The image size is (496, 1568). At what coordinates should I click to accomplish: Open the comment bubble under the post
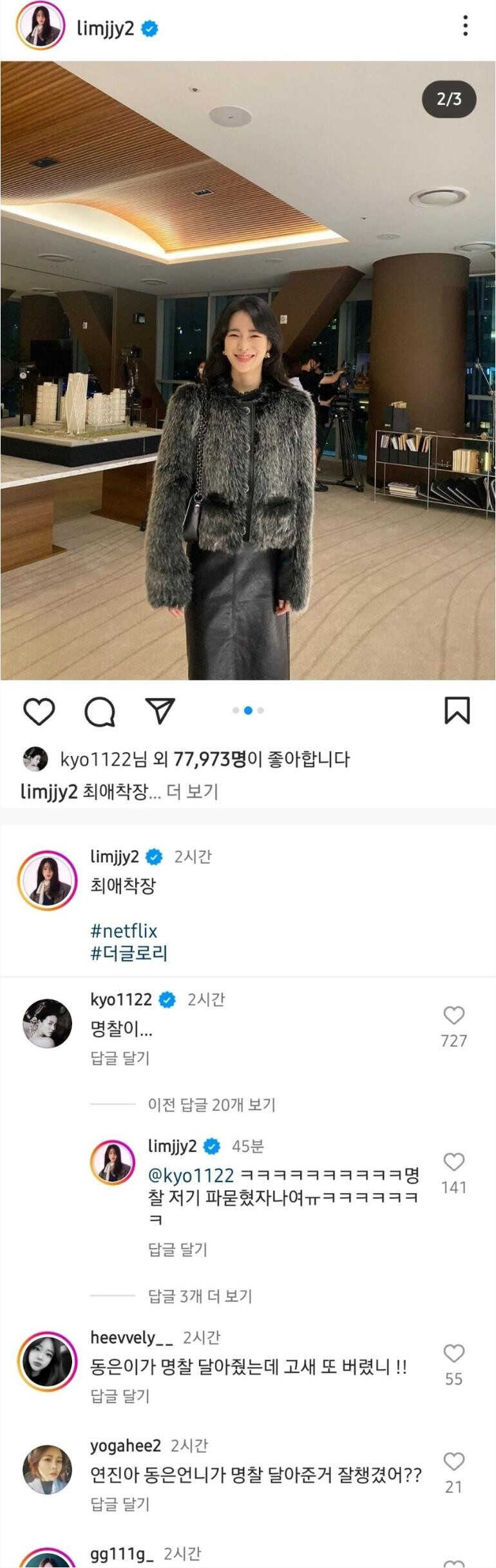click(100, 712)
